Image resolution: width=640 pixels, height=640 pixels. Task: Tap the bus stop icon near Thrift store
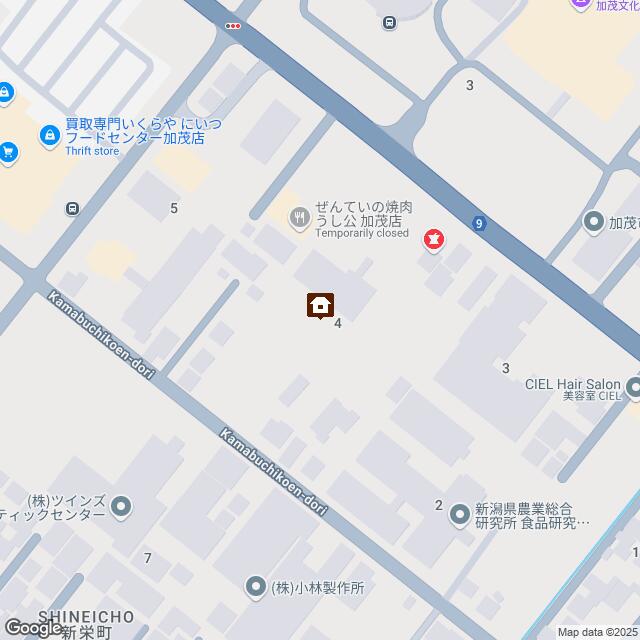tap(73, 208)
